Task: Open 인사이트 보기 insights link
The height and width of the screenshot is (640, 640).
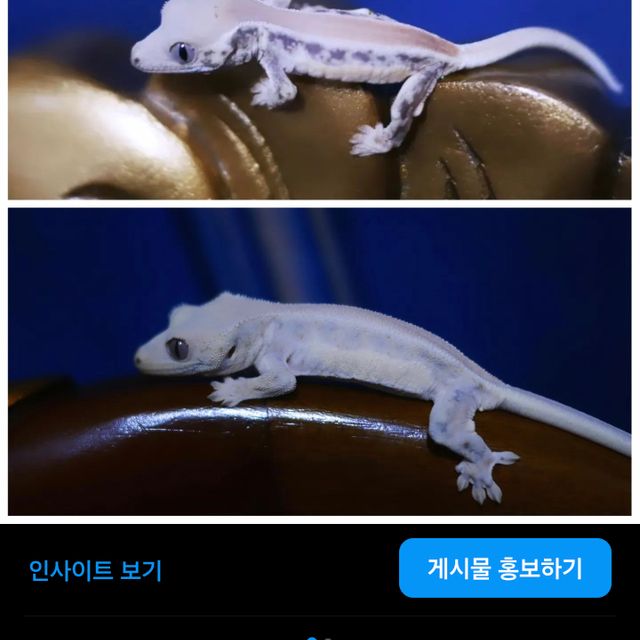Action: pos(95,570)
